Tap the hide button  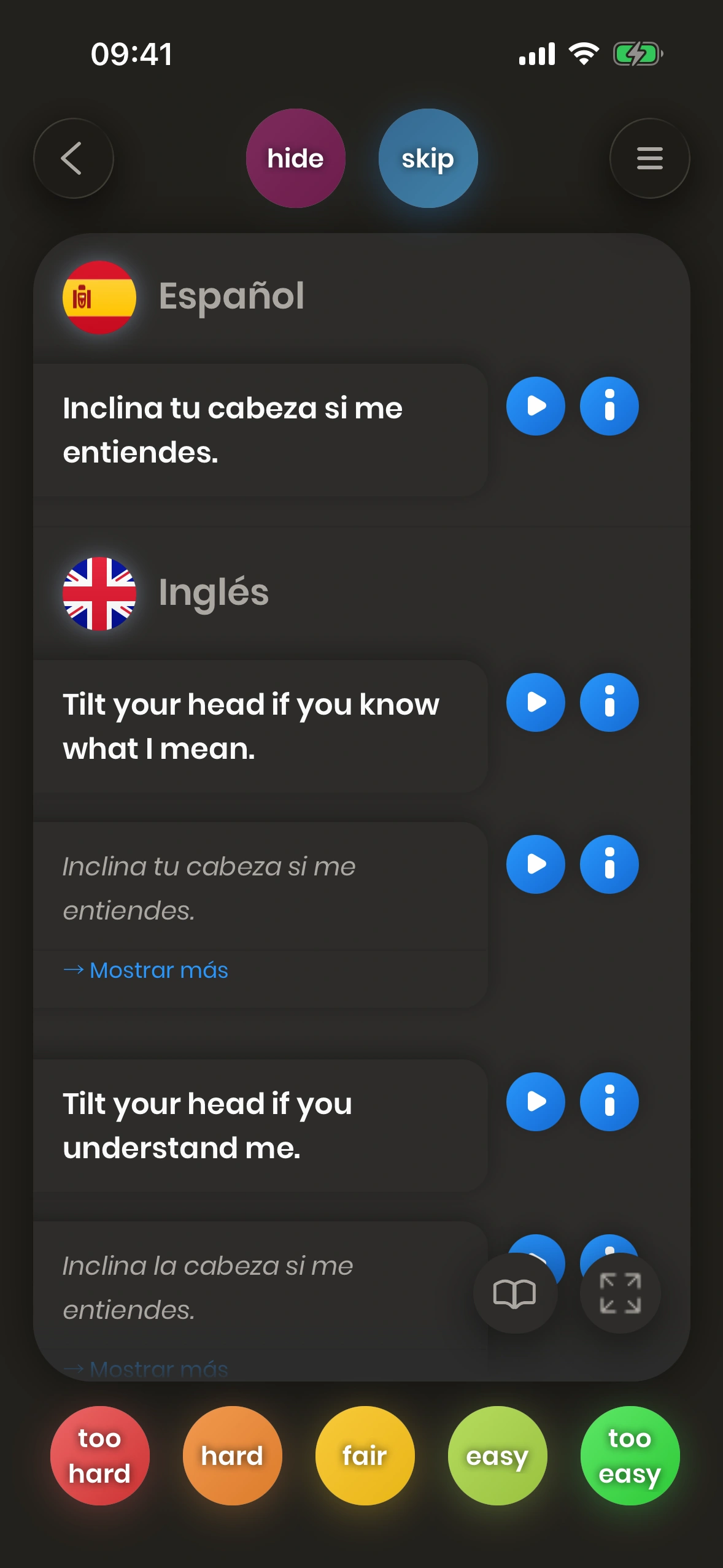295,158
